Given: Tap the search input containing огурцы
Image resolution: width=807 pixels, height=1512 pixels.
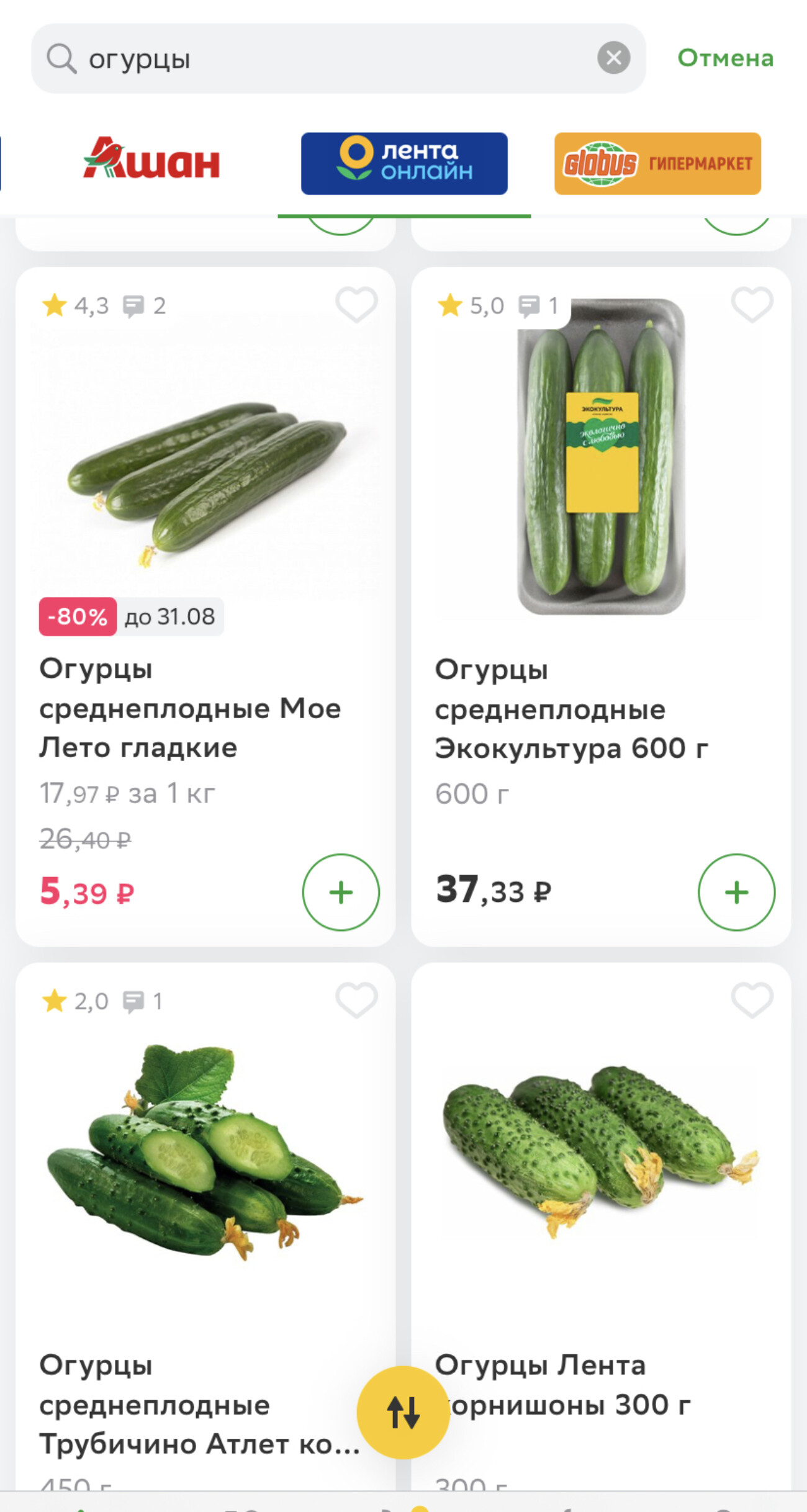Looking at the screenshot, I should pyautogui.click(x=248, y=58).
